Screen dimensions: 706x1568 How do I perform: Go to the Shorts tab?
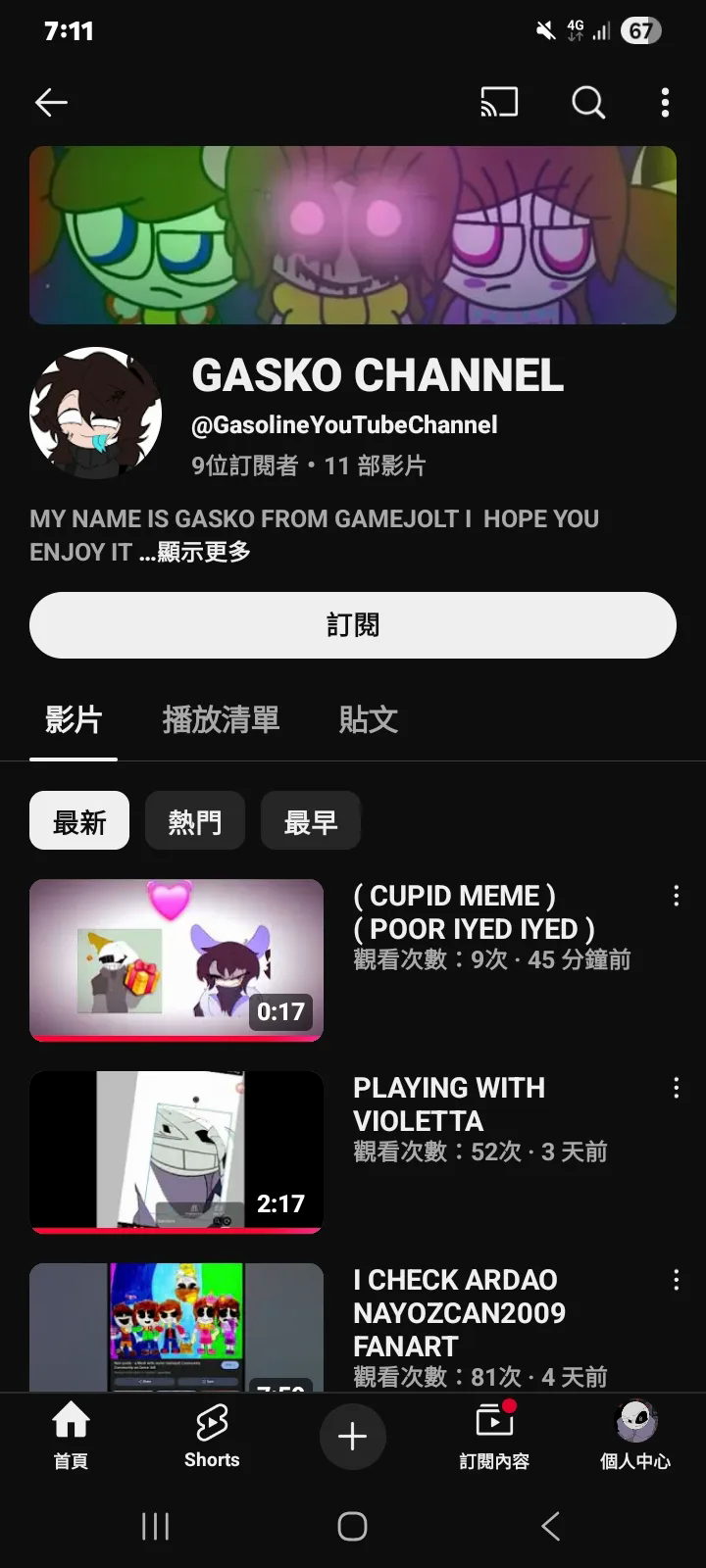click(x=212, y=1437)
